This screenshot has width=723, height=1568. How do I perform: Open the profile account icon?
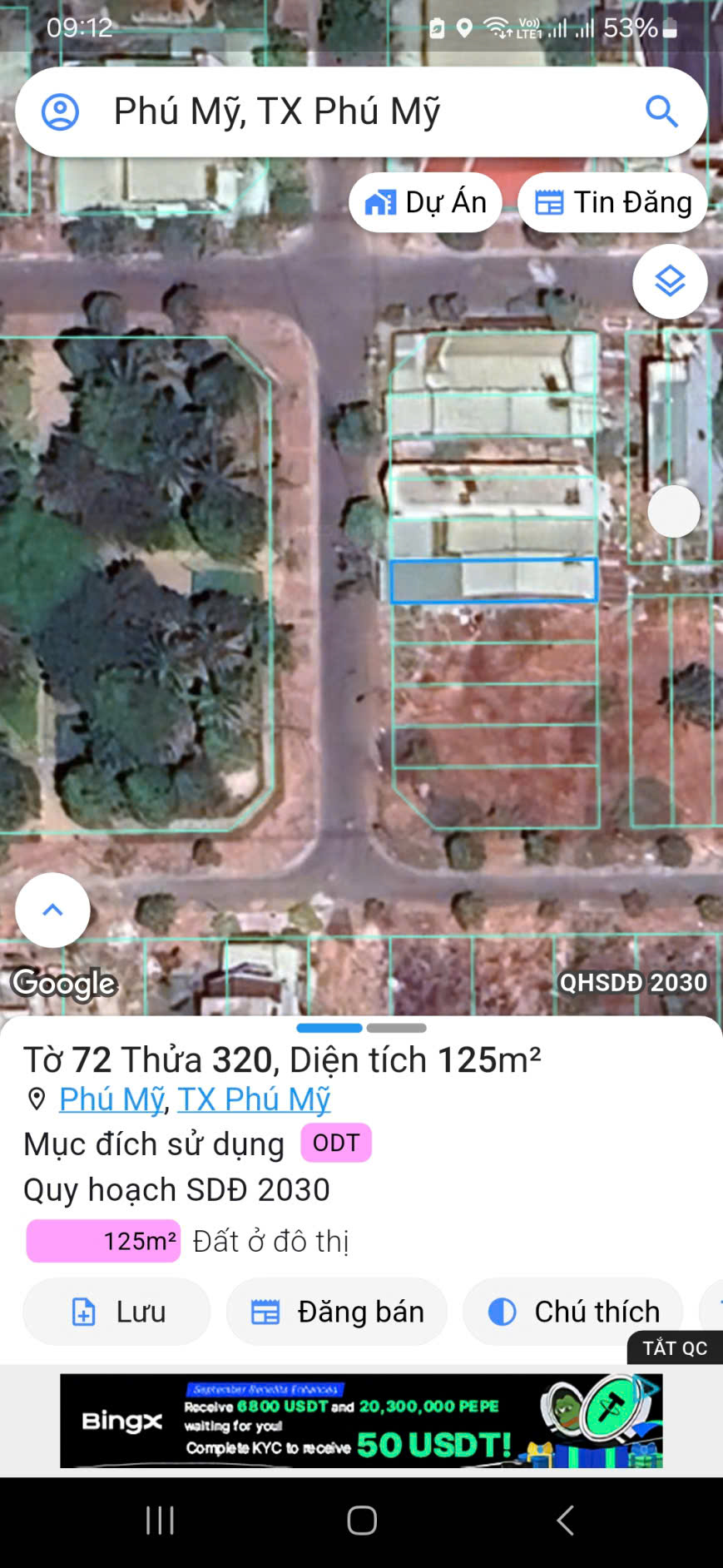(x=60, y=112)
